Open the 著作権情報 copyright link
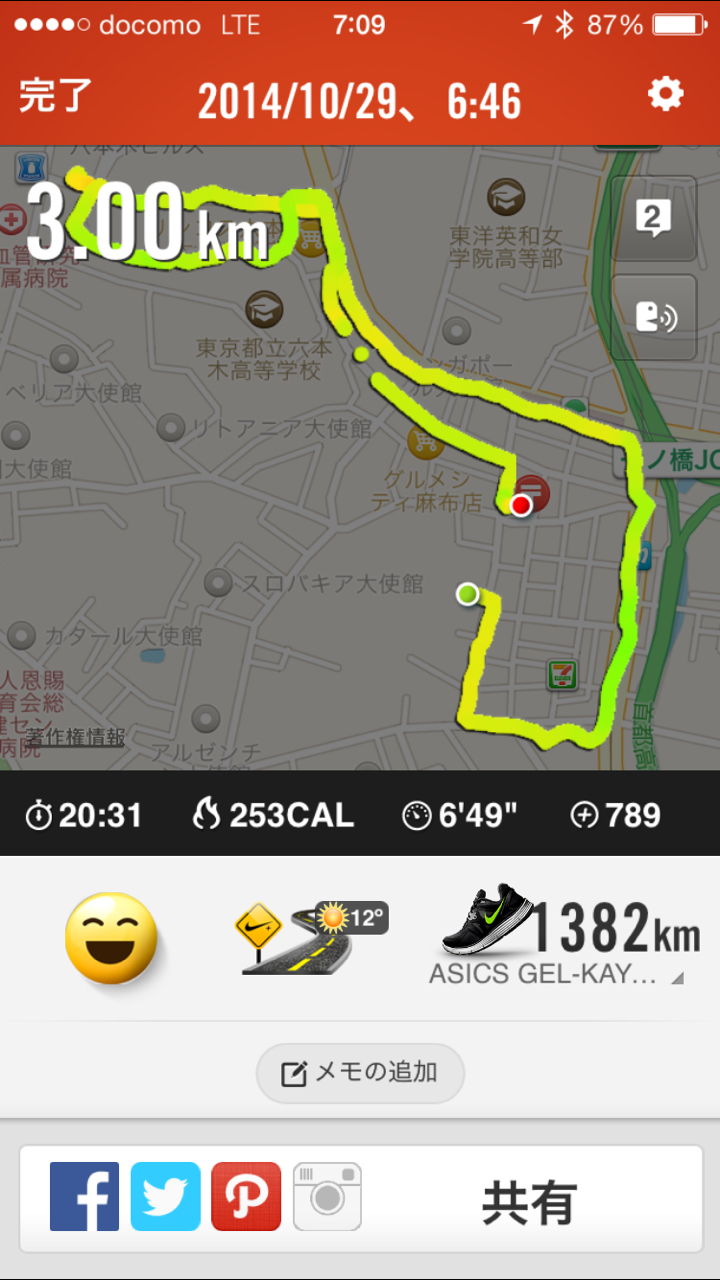This screenshot has height=1280, width=720. (x=76, y=738)
